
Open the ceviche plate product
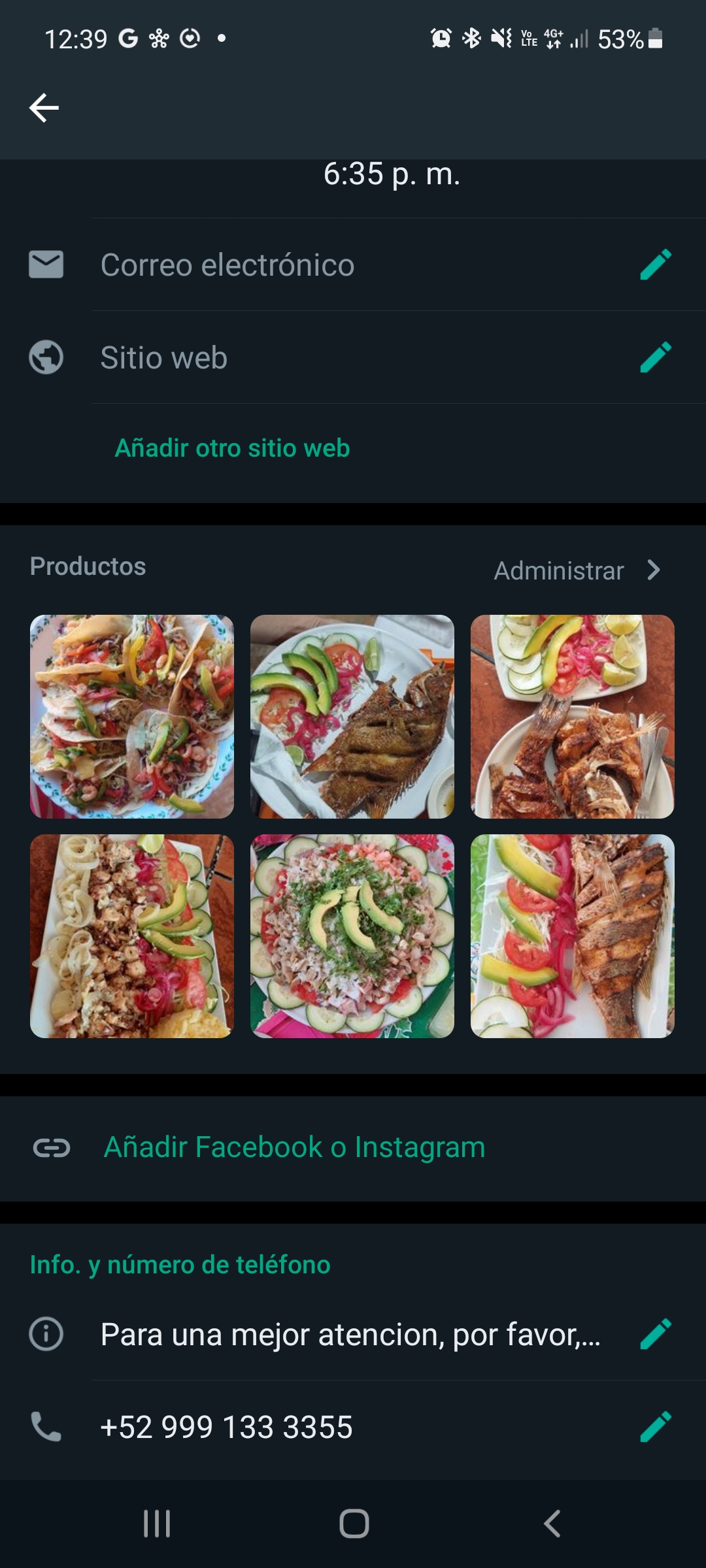click(x=352, y=936)
